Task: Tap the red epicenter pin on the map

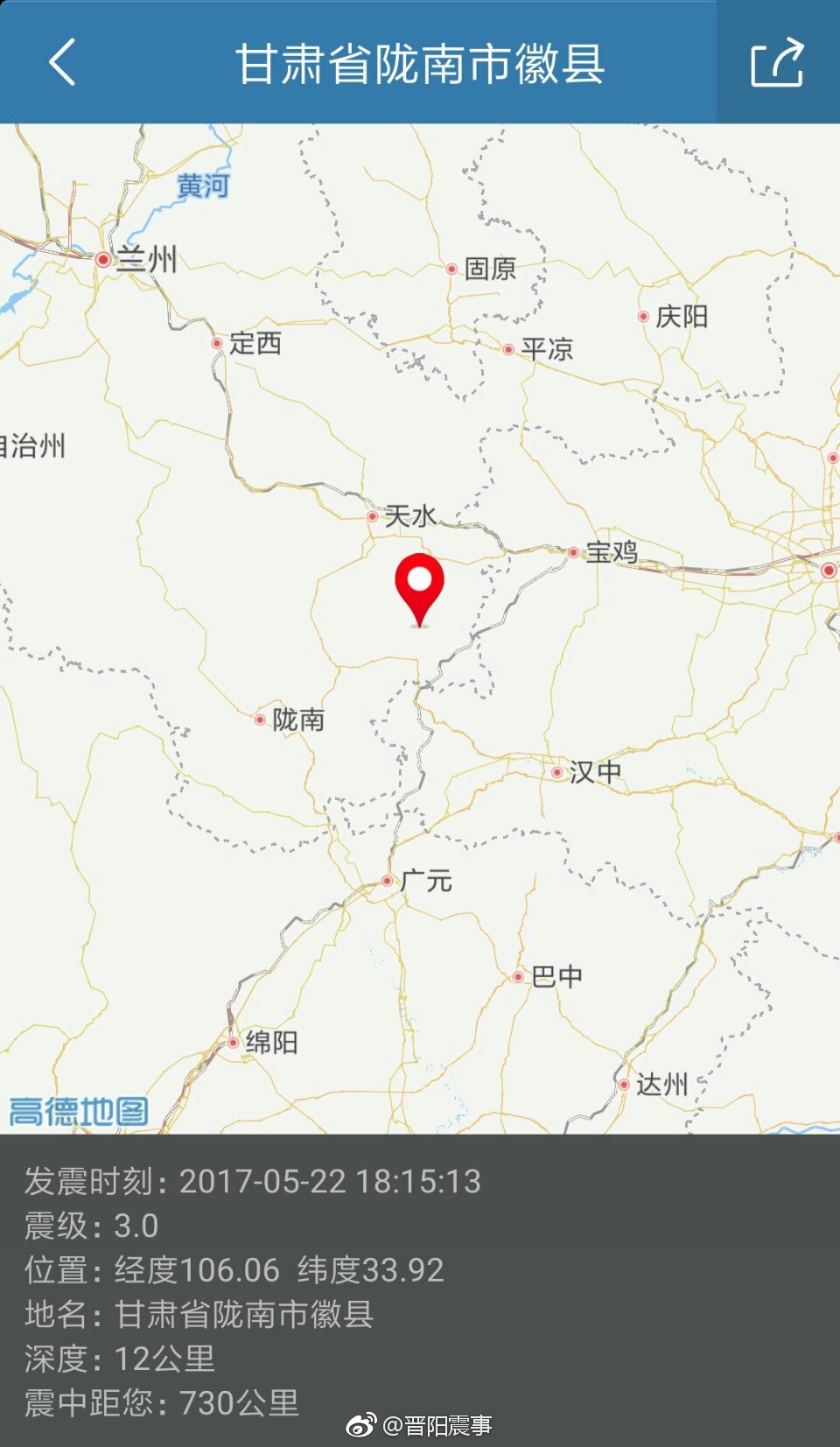Action: click(420, 587)
